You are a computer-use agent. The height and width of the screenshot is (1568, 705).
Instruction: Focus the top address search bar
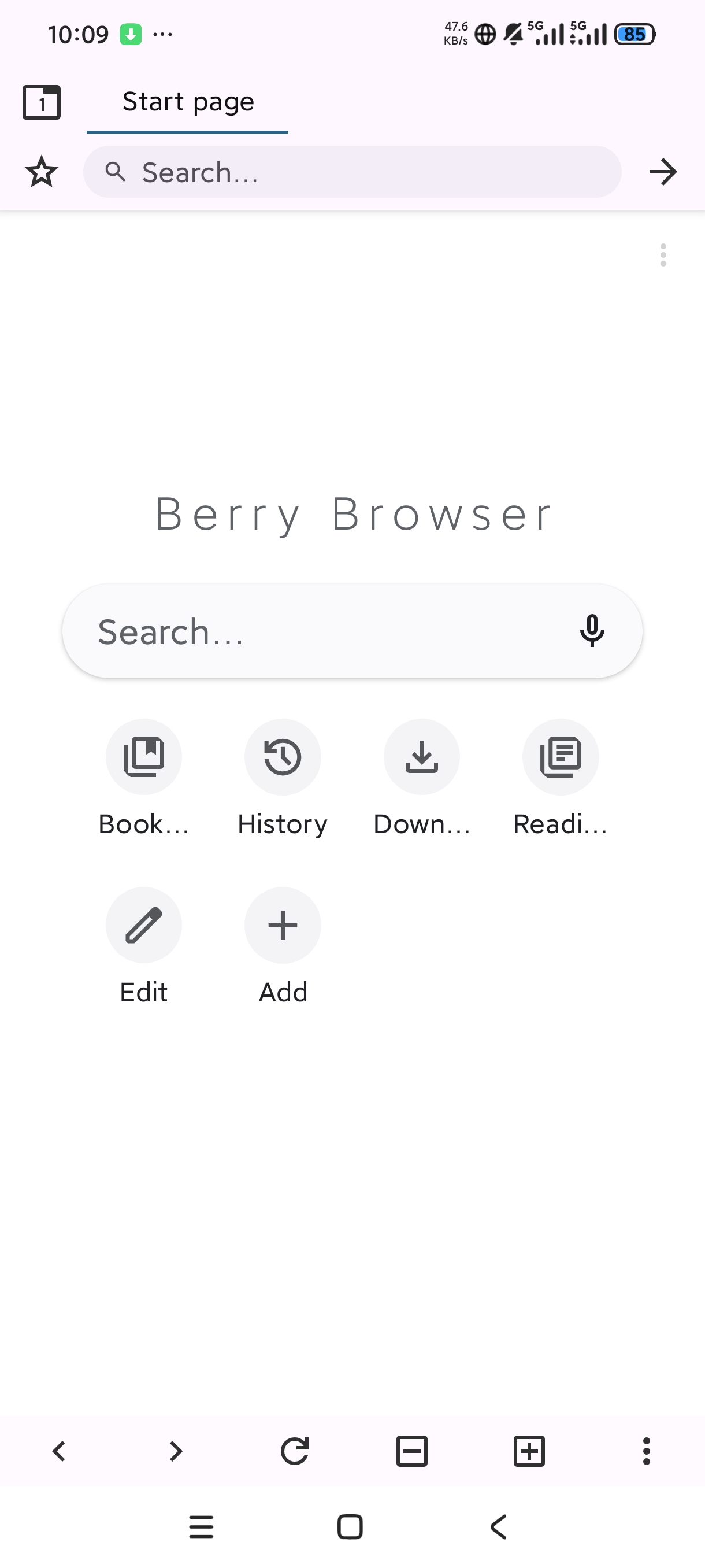tap(352, 172)
